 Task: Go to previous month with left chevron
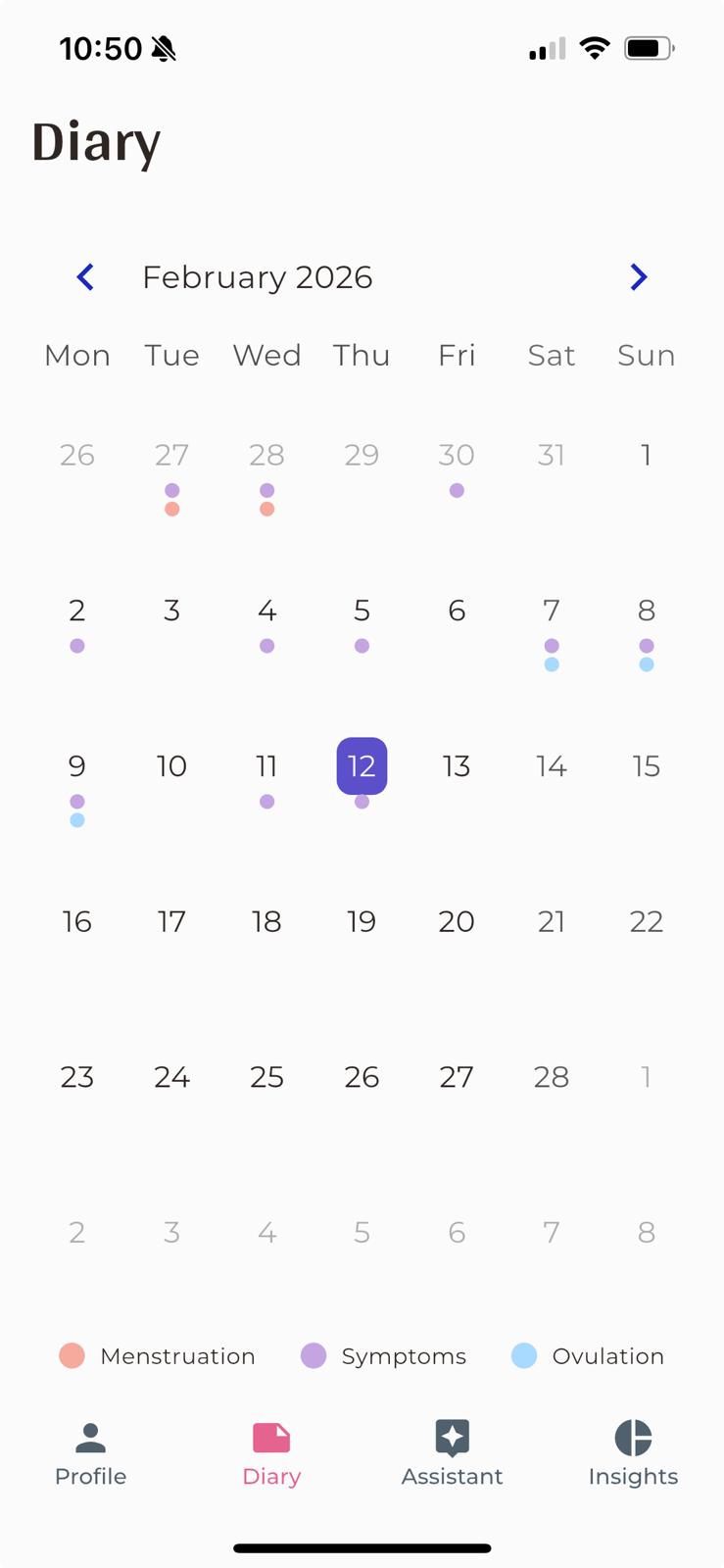click(85, 277)
